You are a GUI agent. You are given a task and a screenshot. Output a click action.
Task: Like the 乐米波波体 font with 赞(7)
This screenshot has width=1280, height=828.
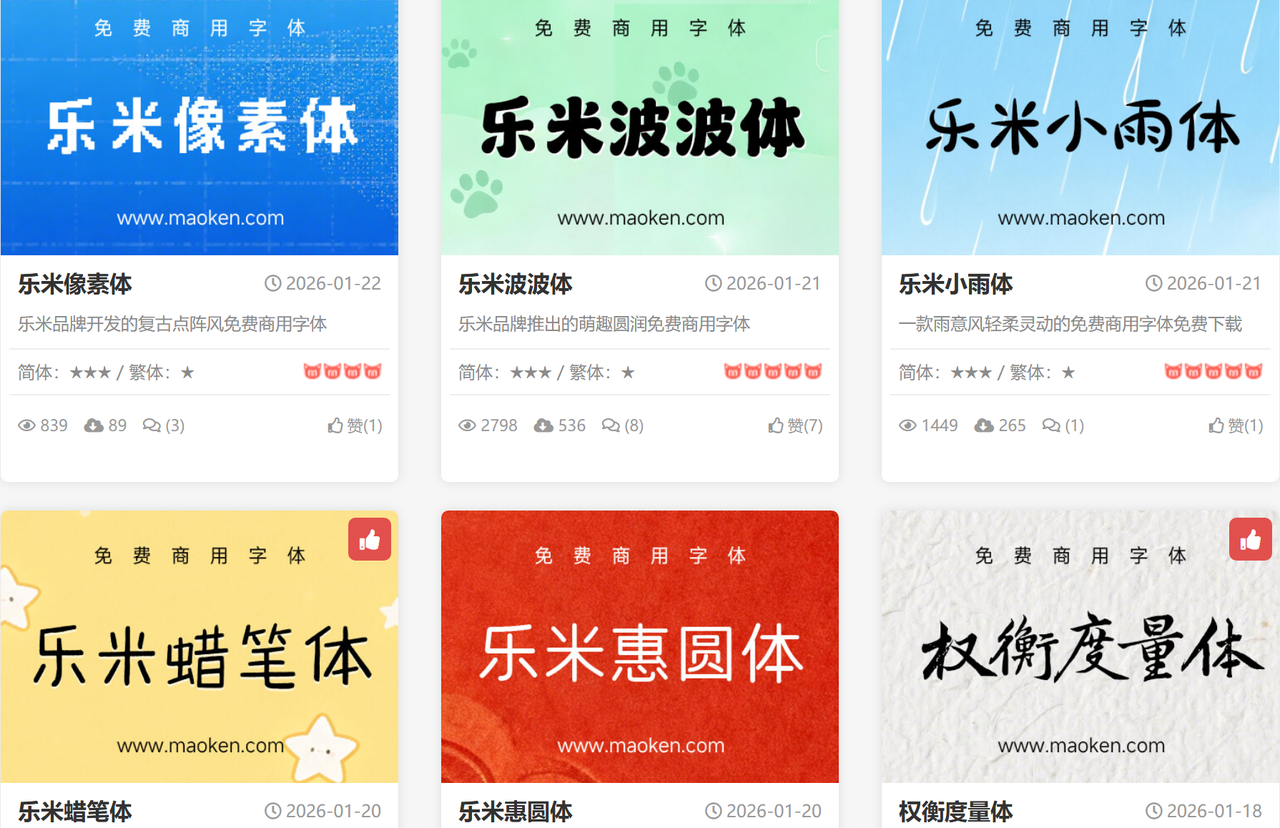point(795,426)
